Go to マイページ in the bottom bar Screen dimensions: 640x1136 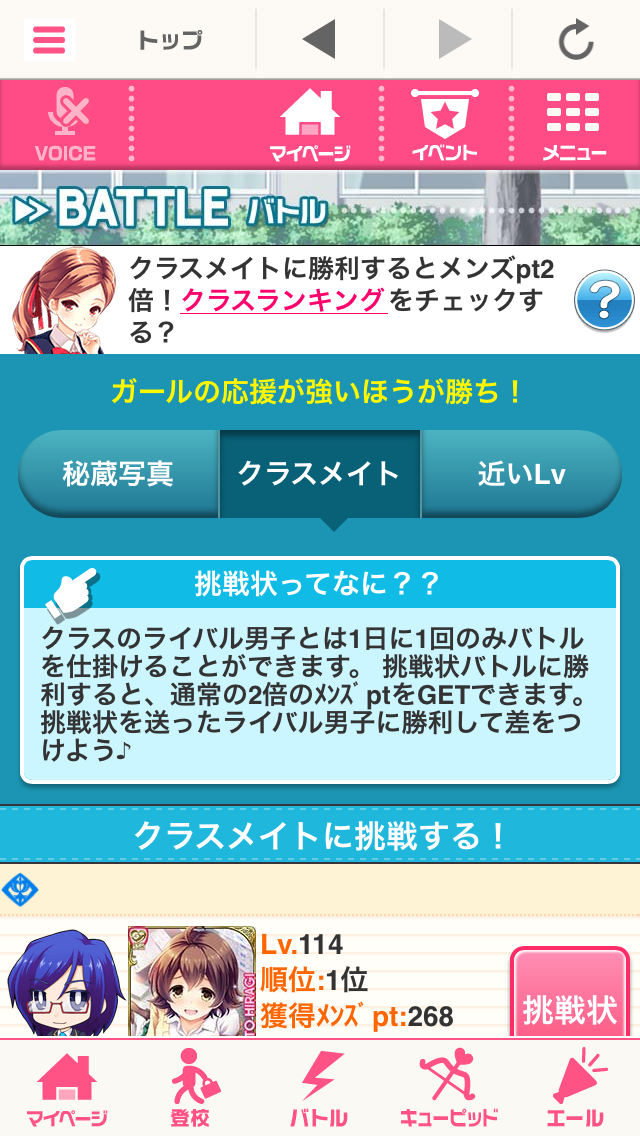(66, 1090)
